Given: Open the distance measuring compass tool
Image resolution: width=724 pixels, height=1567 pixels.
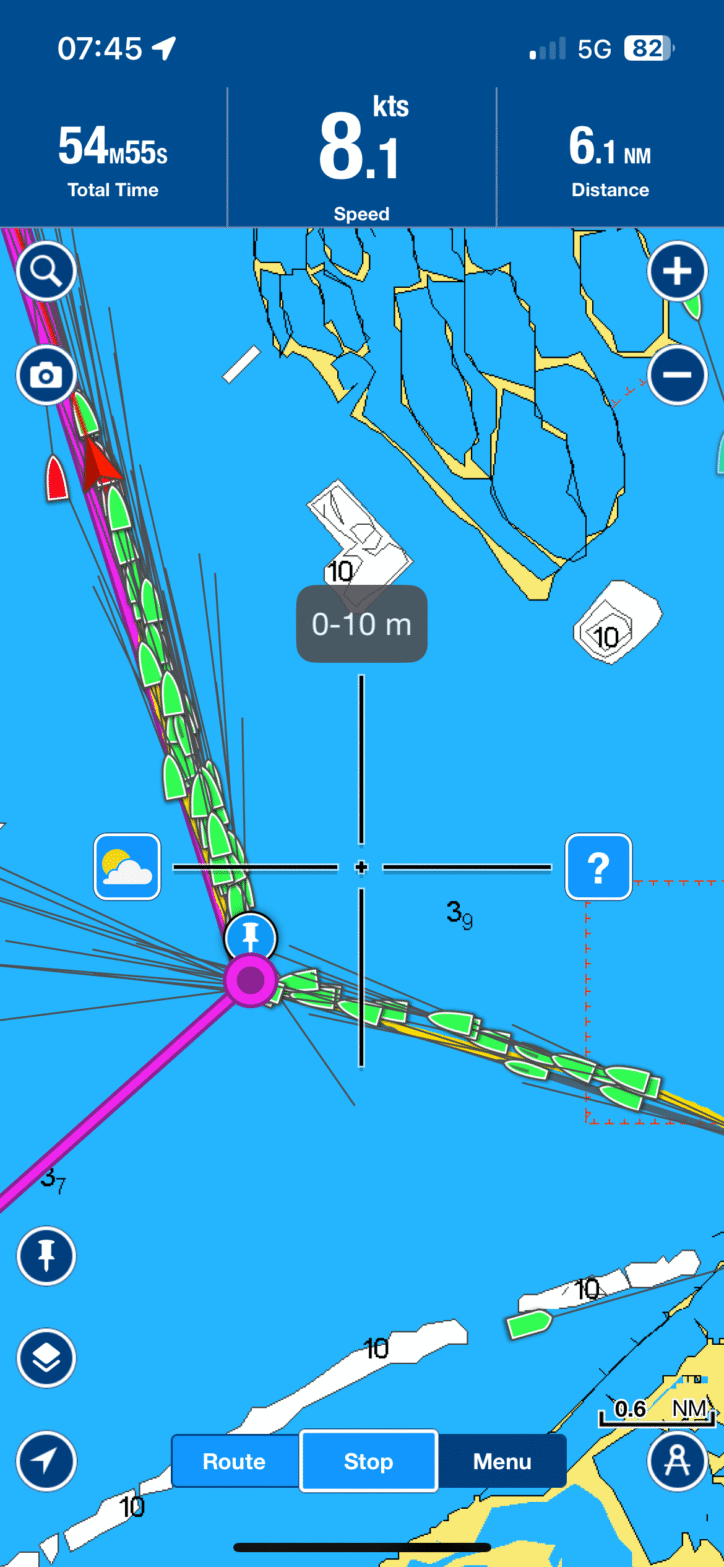Looking at the screenshot, I should 678,1461.
